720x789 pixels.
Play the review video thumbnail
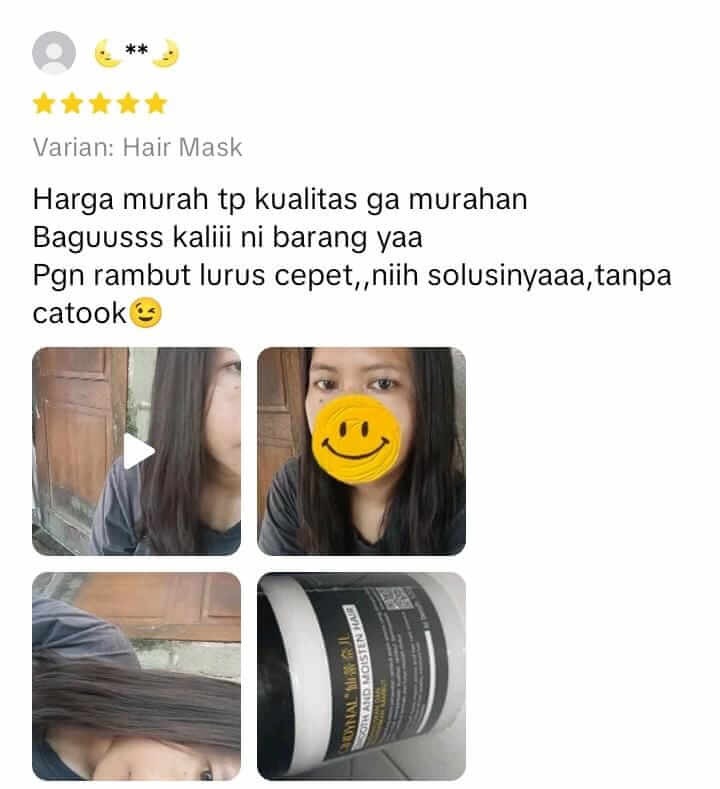(x=137, y=451)
